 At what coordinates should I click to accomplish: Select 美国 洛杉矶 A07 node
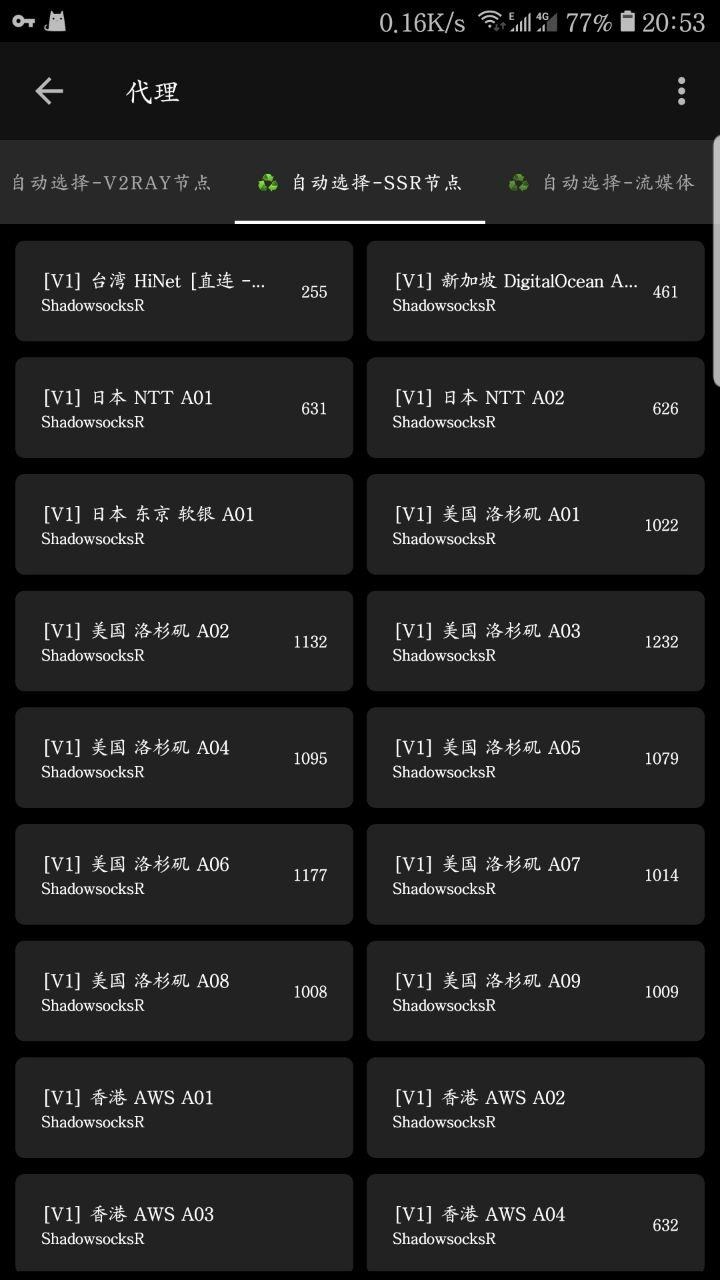(535, 874)
